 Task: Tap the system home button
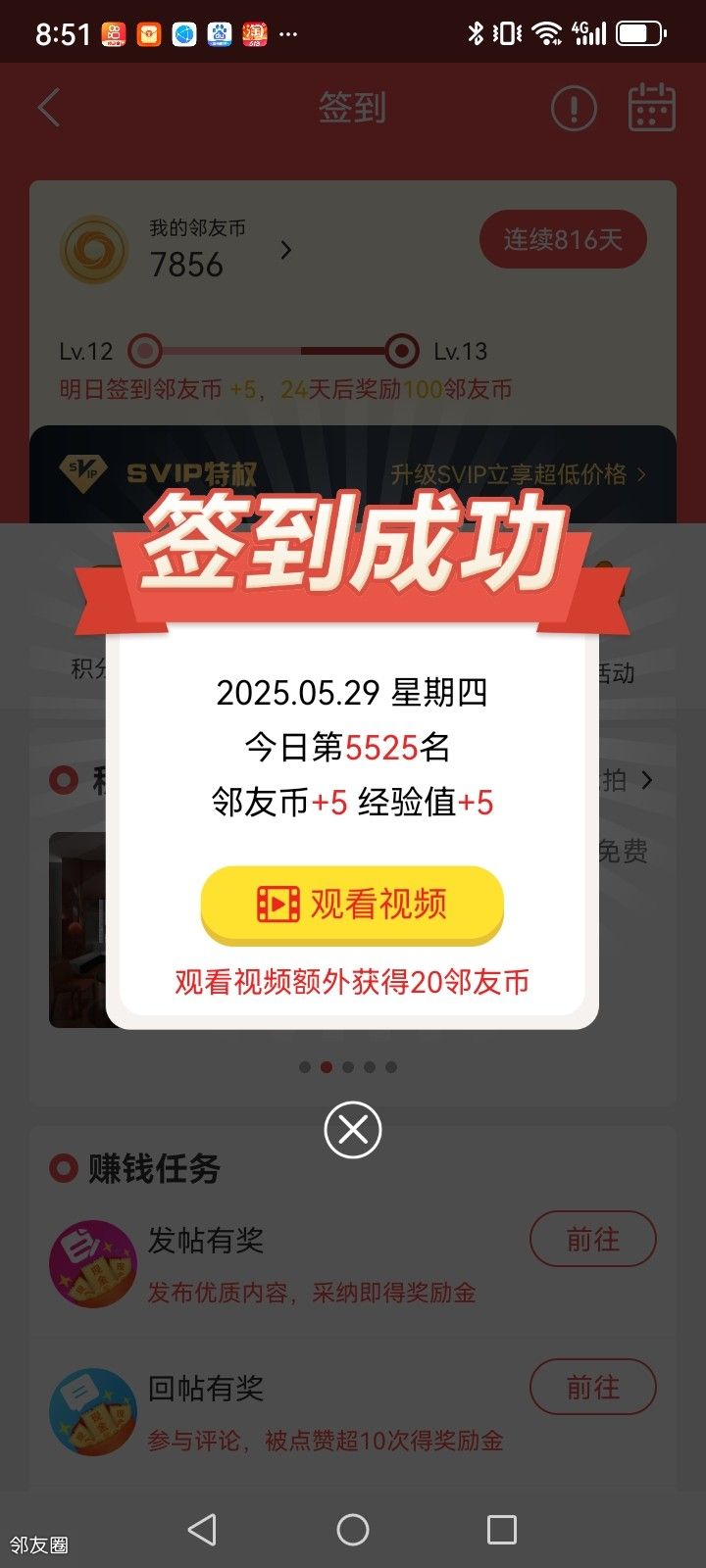tap(353, 1530)
